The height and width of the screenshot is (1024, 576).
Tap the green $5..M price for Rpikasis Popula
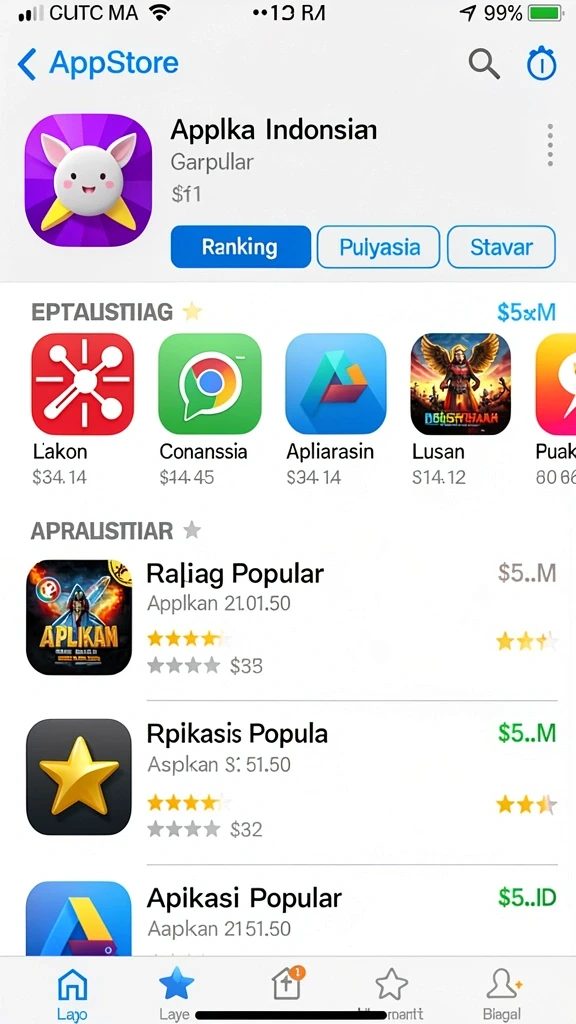(526, 733)
